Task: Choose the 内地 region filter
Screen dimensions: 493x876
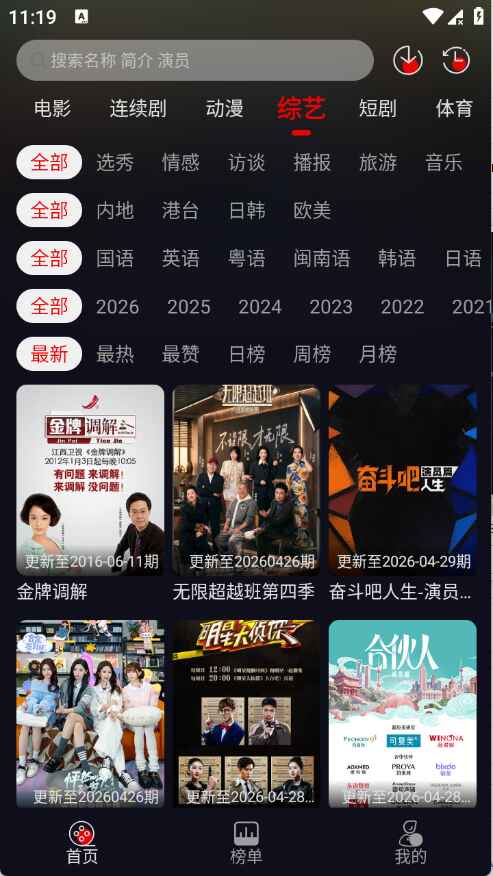Action: coord(115,211)
